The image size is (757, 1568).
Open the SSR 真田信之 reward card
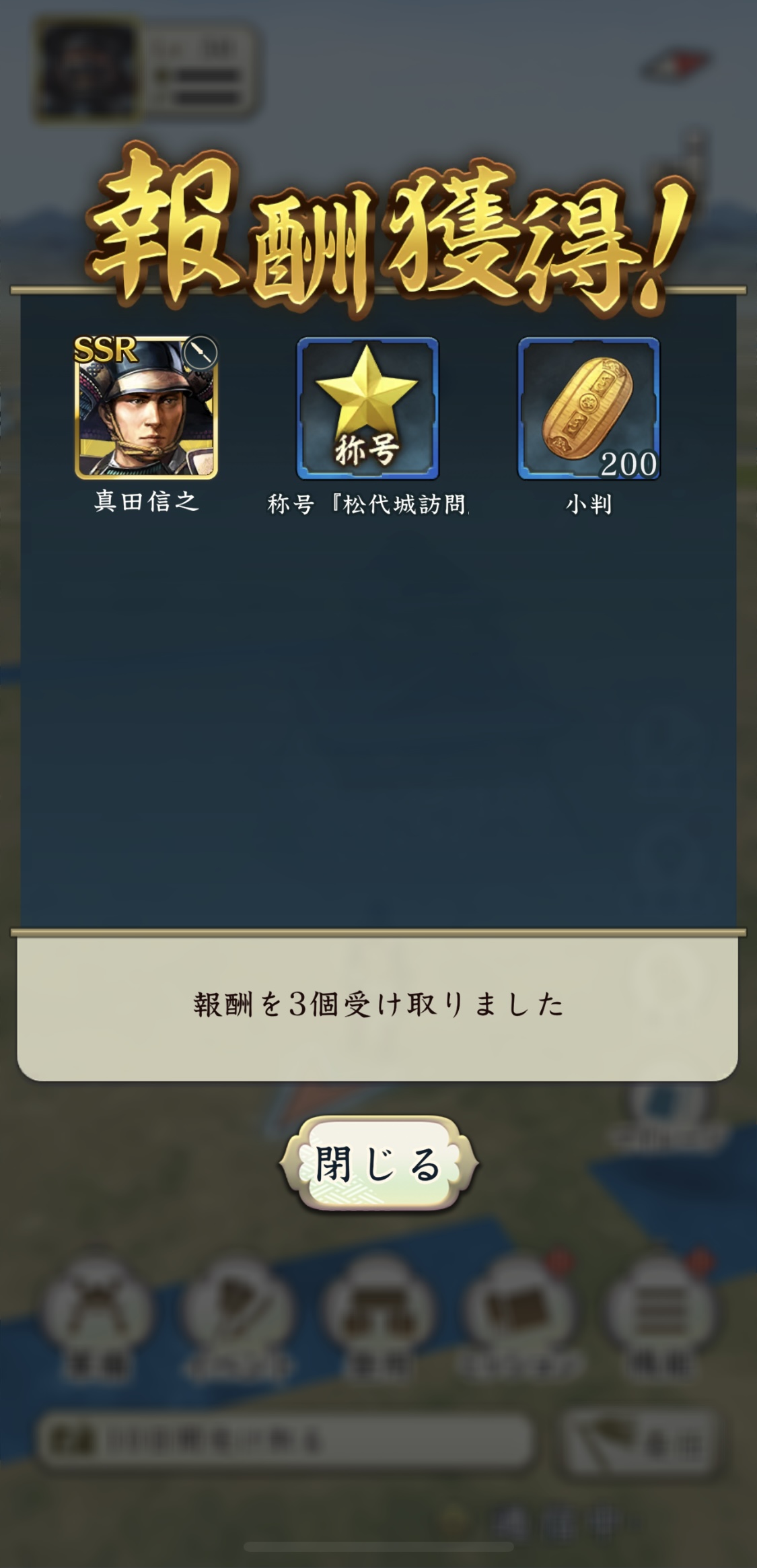click(146, 408)
